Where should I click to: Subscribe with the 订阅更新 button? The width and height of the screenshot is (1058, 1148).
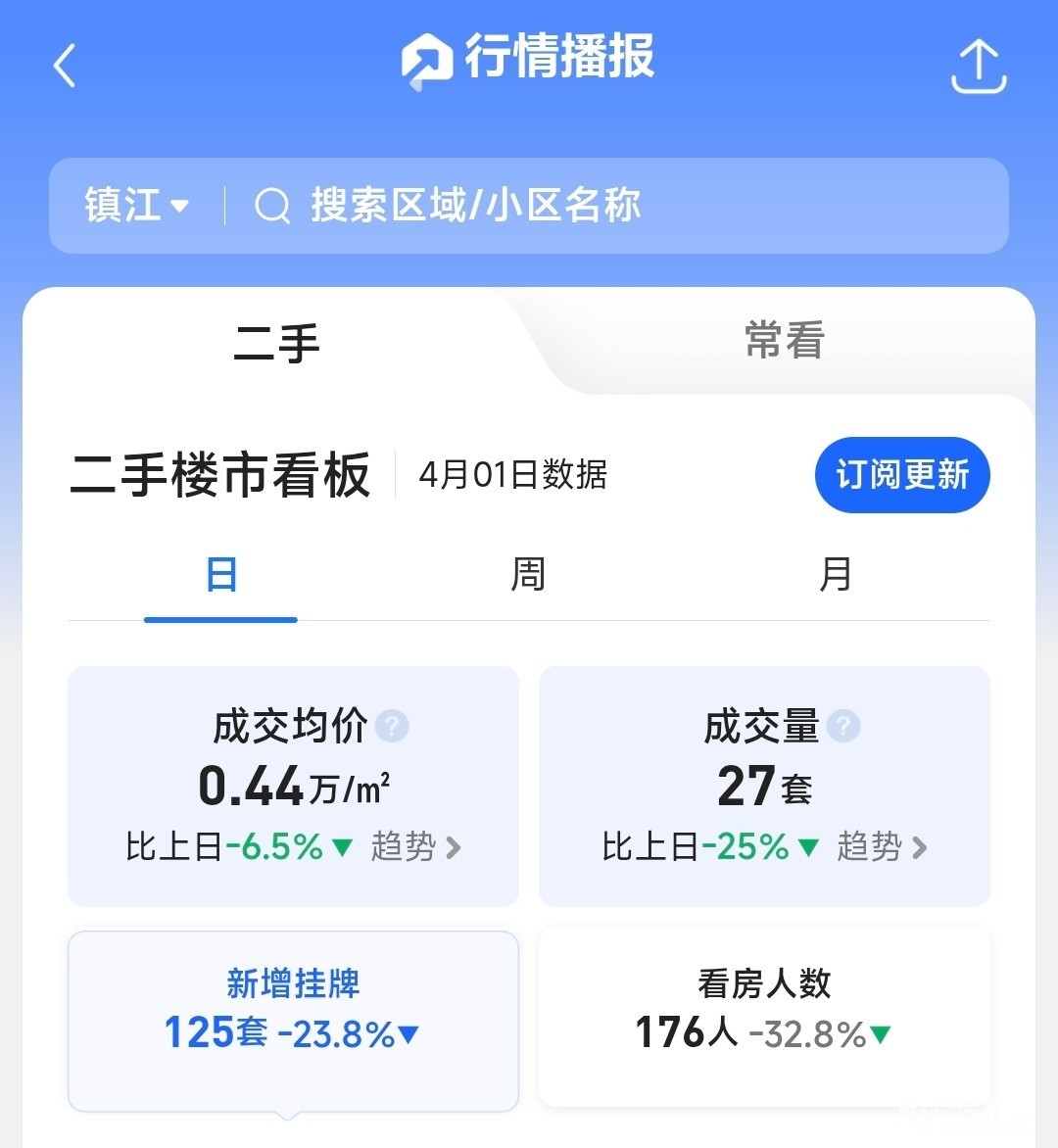pyautogui.click(x=902, y=475)
